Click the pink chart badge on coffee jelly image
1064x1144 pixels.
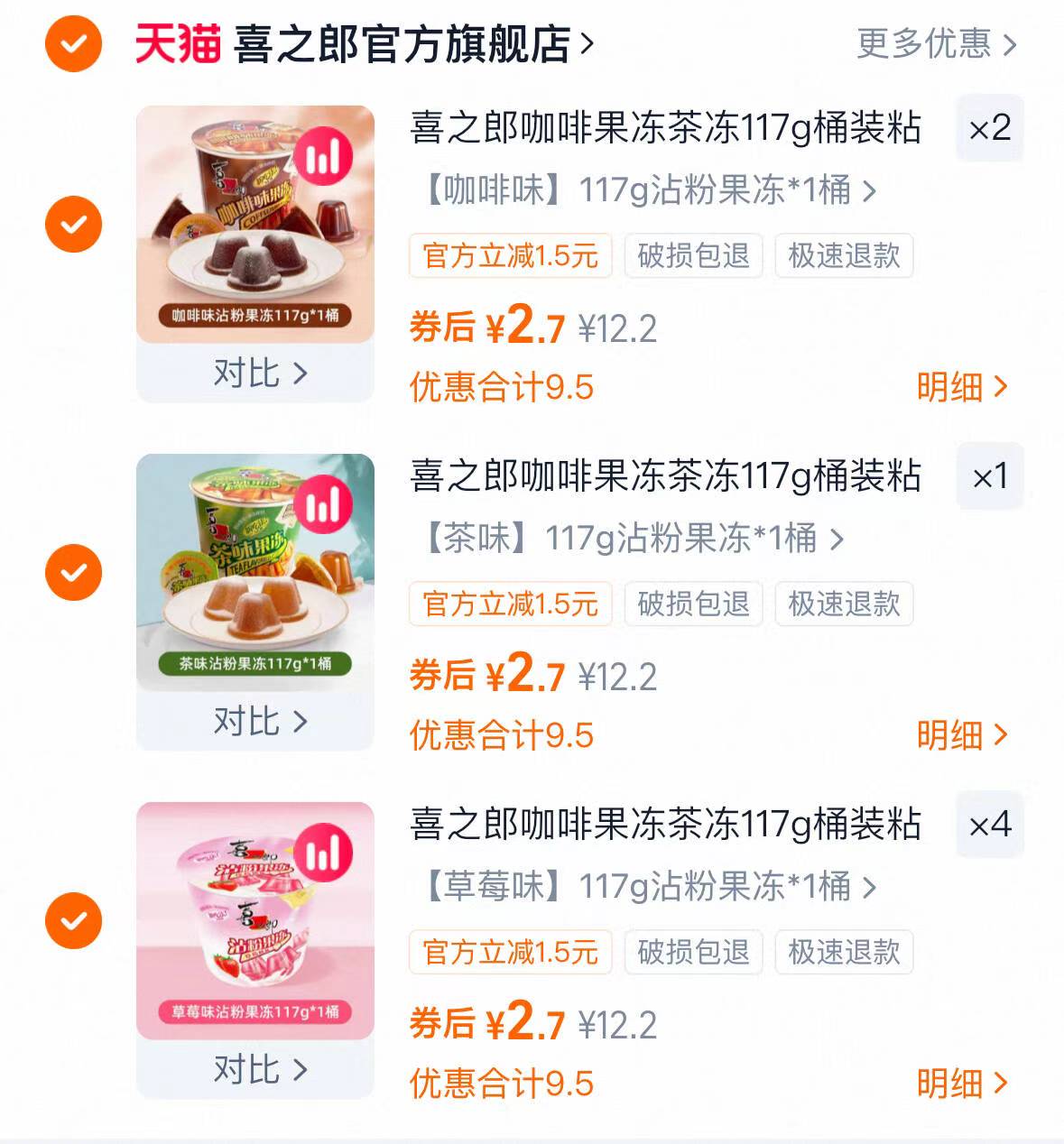pyautogui.click(x=326, y=155)
